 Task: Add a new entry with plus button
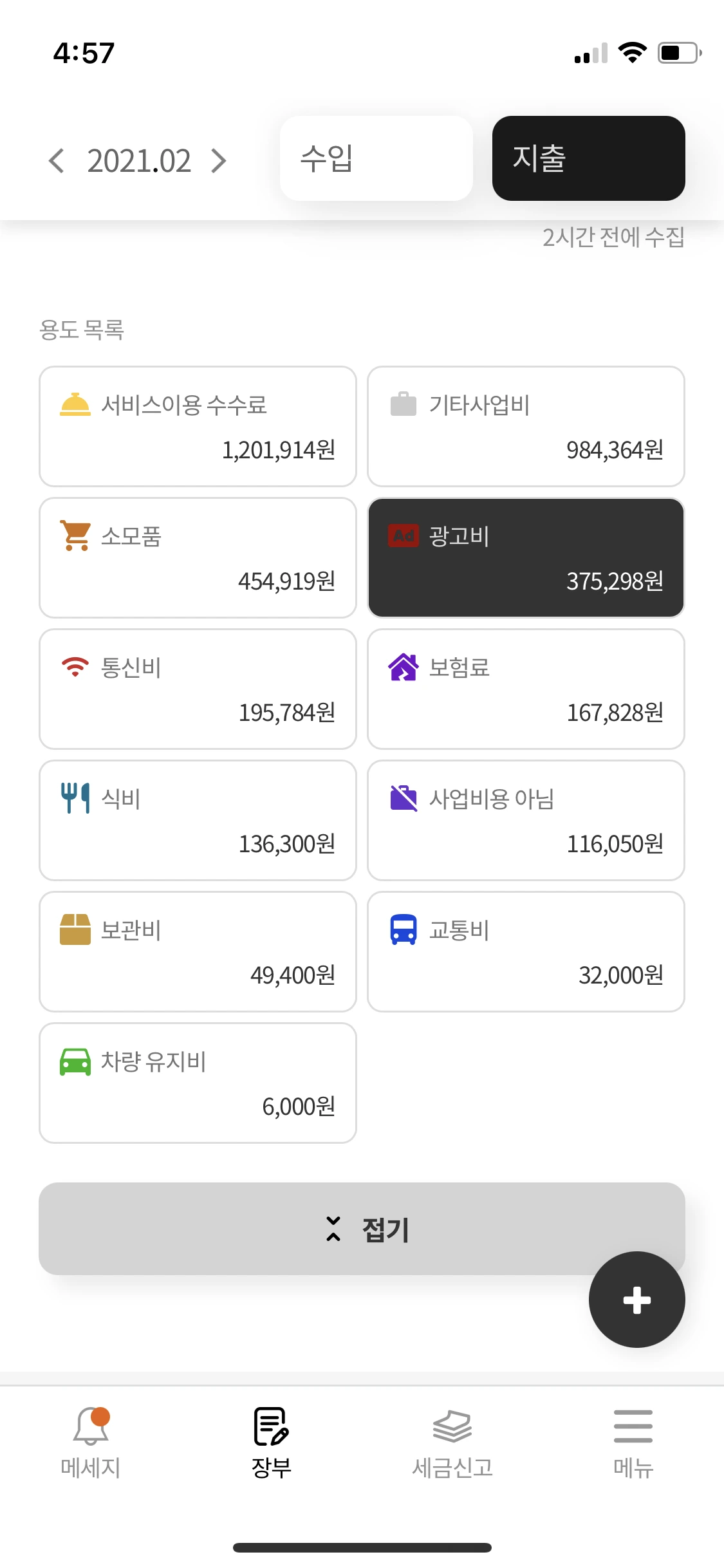pyautogui.click(x=636, y=1300)
